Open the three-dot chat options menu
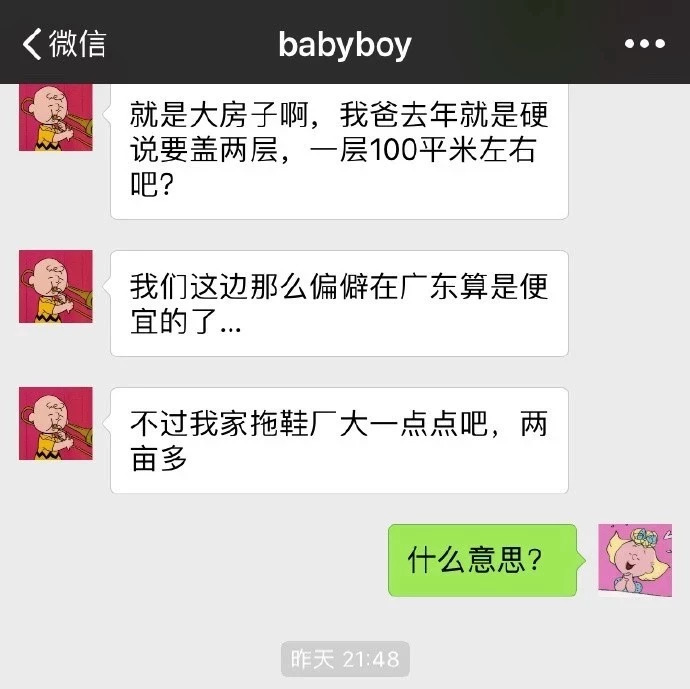 [x=644, y=44]
